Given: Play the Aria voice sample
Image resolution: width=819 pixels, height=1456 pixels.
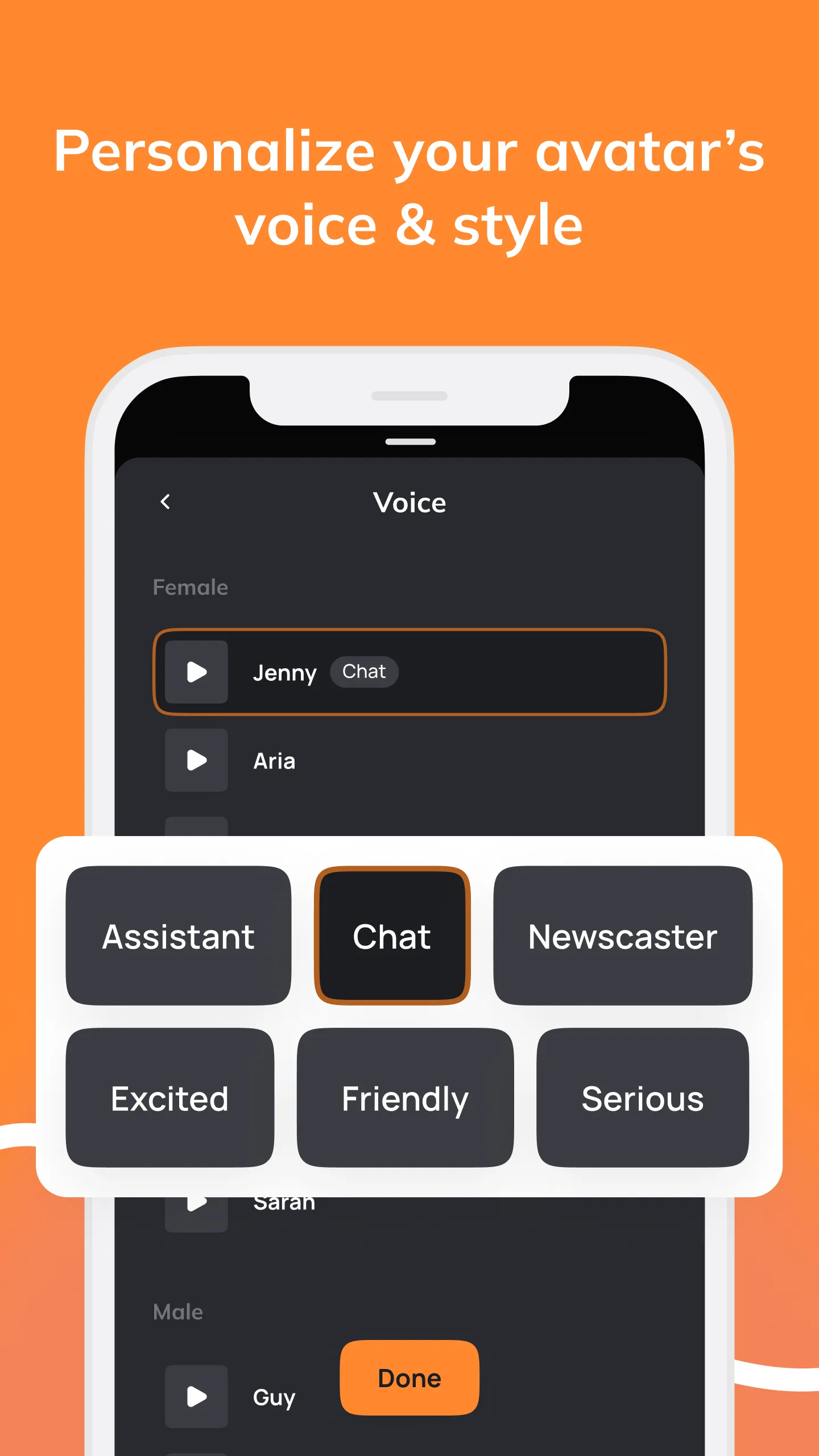Looking at the screenshot, I should pos(196,760).
